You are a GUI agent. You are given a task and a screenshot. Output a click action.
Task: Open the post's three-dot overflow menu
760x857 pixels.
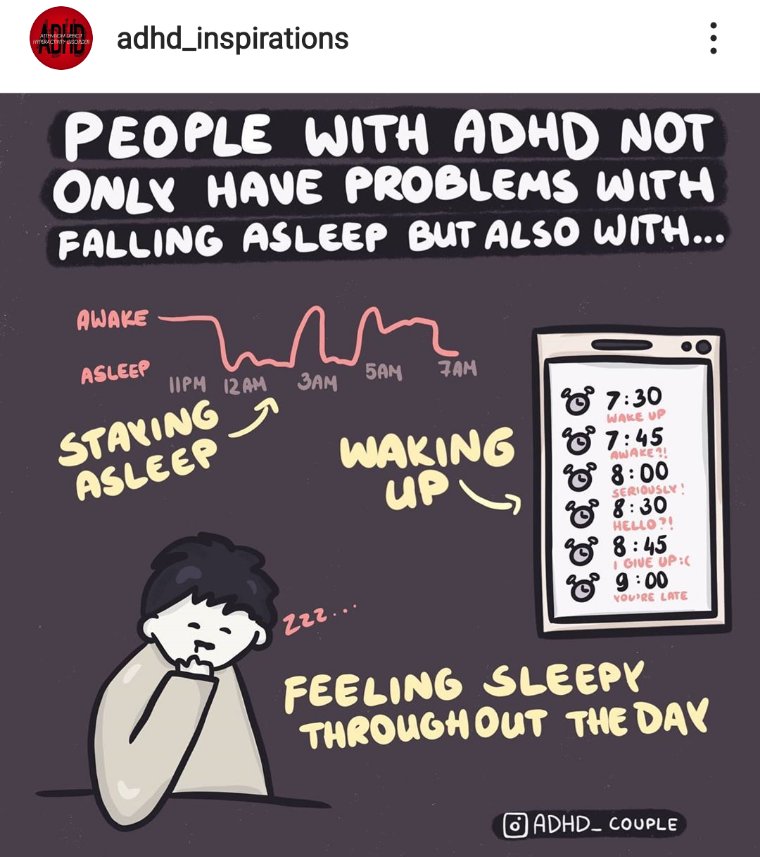[x=713, y=39]
